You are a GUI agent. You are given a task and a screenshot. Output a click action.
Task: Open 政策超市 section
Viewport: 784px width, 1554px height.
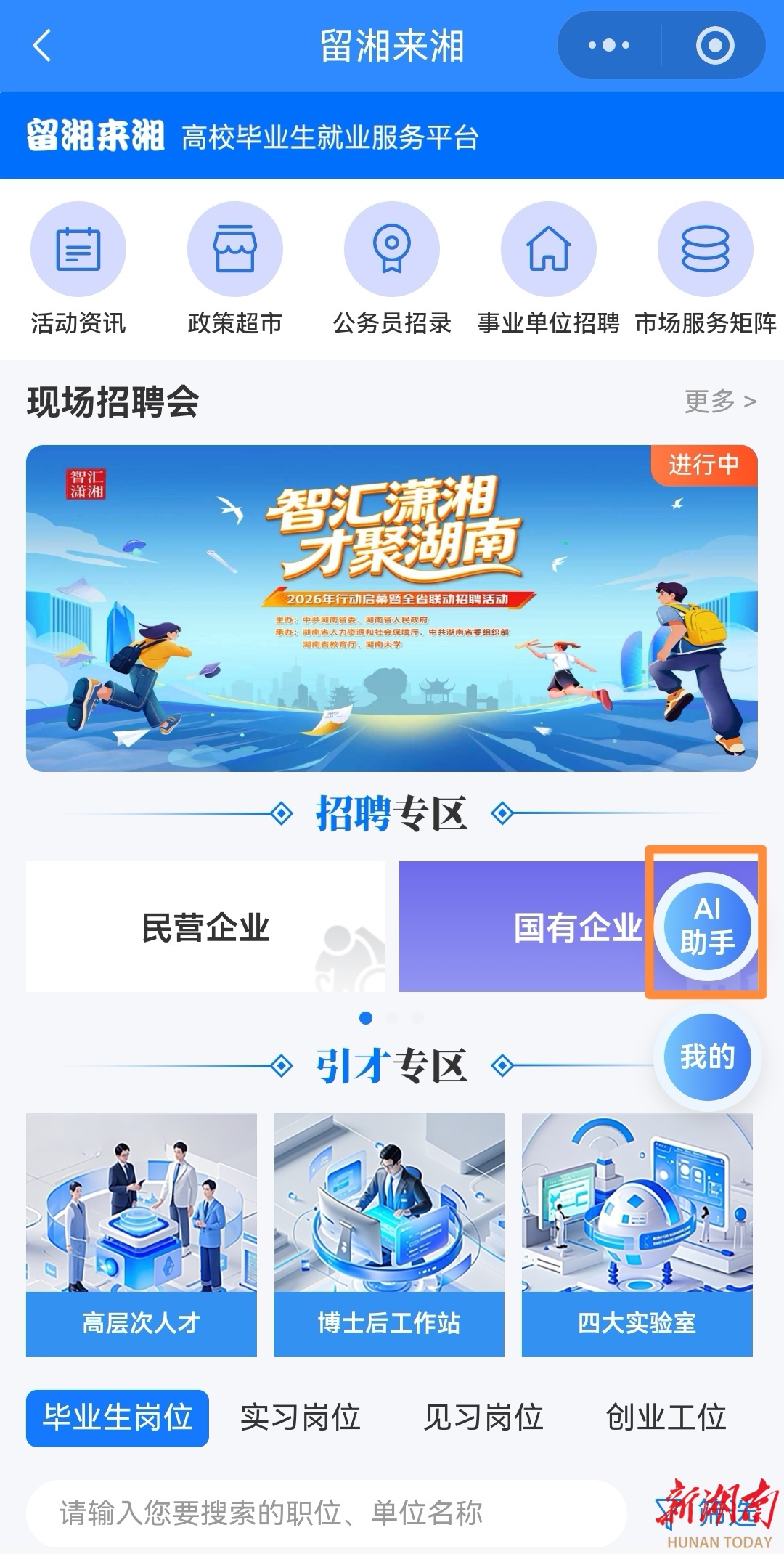click(x=234, y=269)
